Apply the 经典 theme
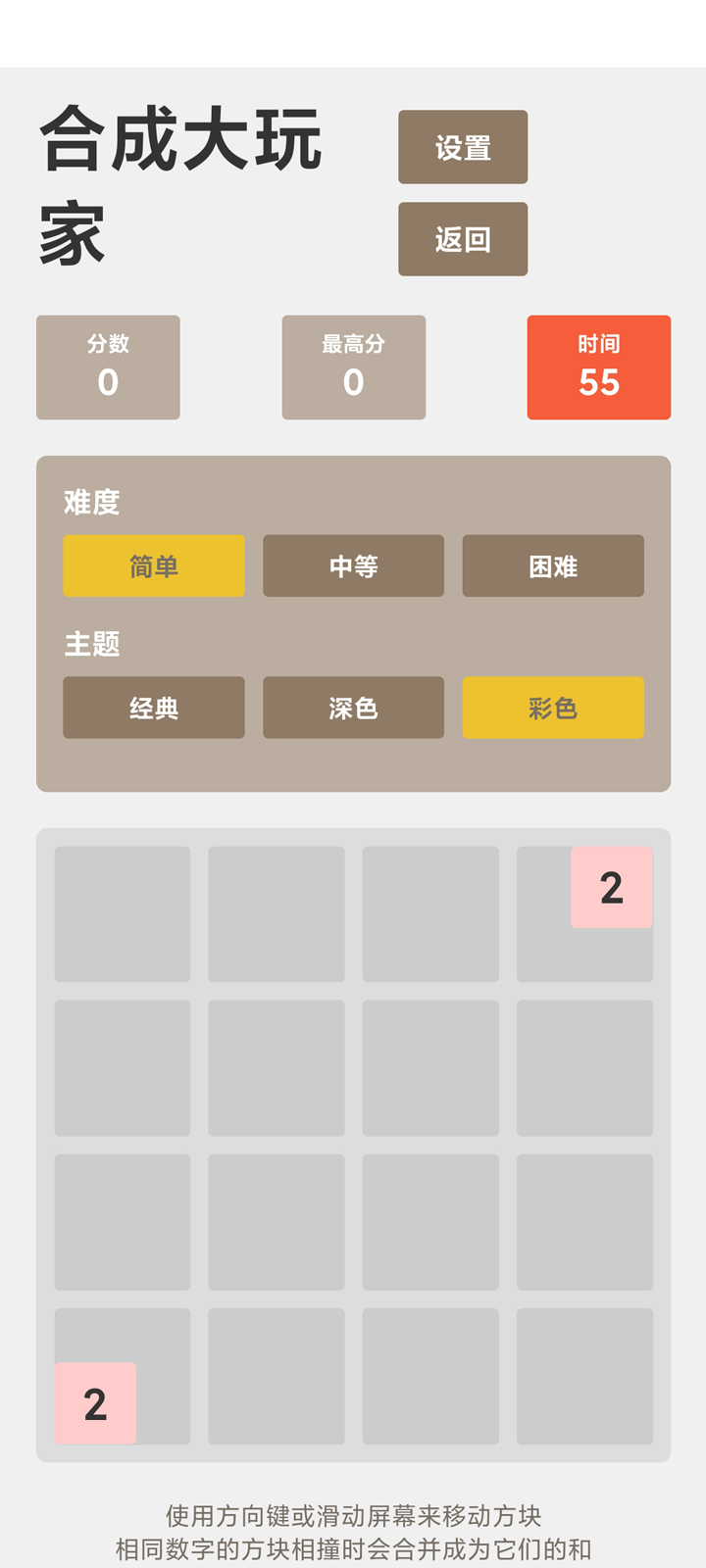This screenshot has height=1568, width=706. (x=154, y=708)
